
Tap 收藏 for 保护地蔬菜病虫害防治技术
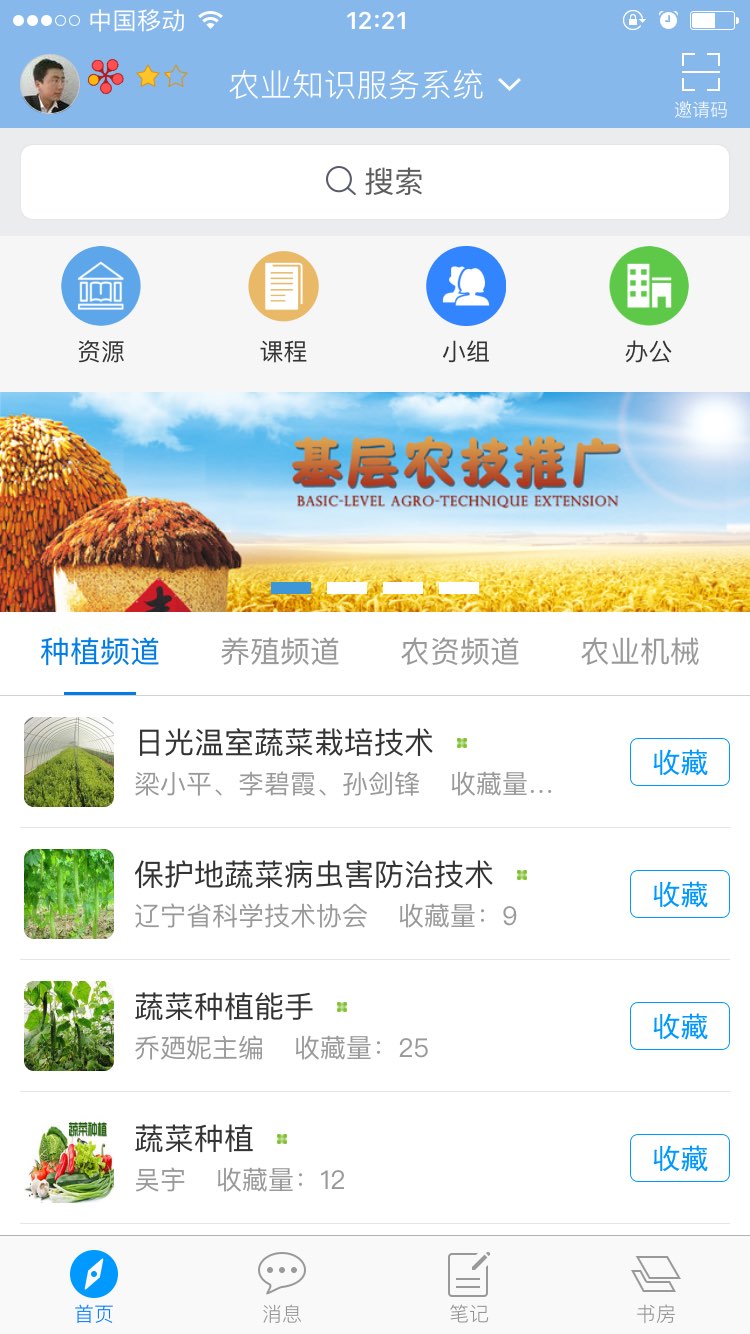point(680,894)
